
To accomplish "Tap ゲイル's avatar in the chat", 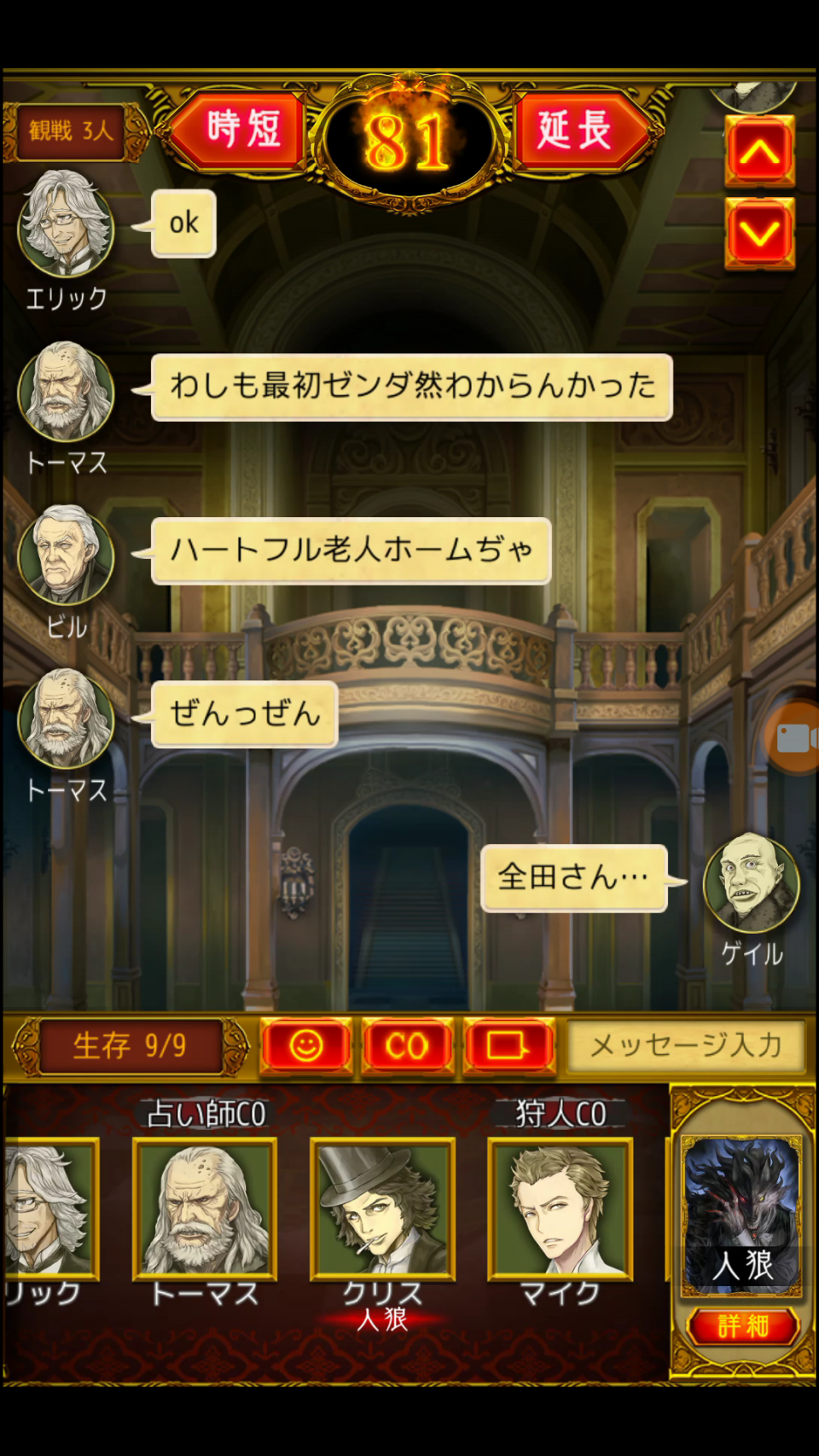I will coord(751,883).
